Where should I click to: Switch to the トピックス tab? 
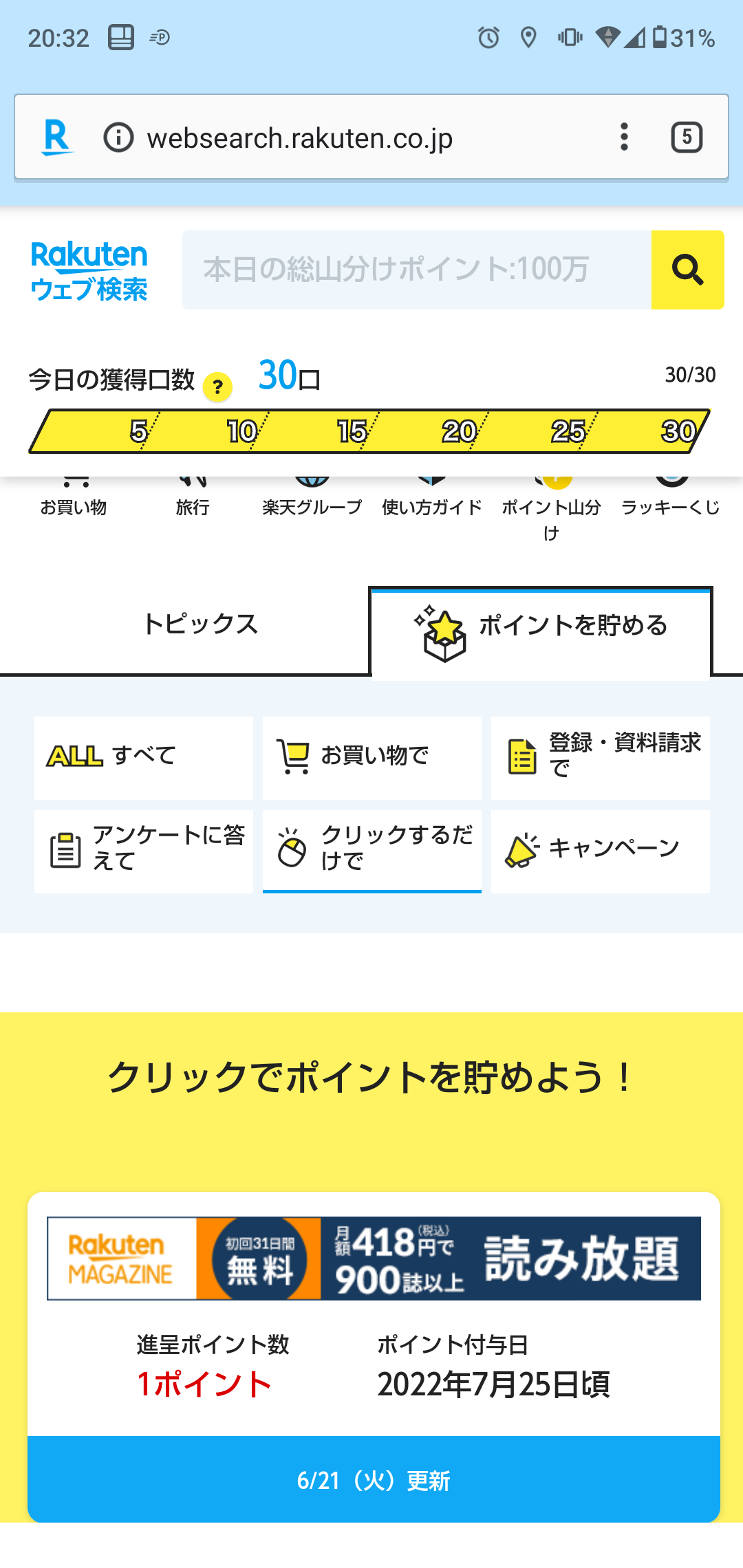[x=200, y=624]
